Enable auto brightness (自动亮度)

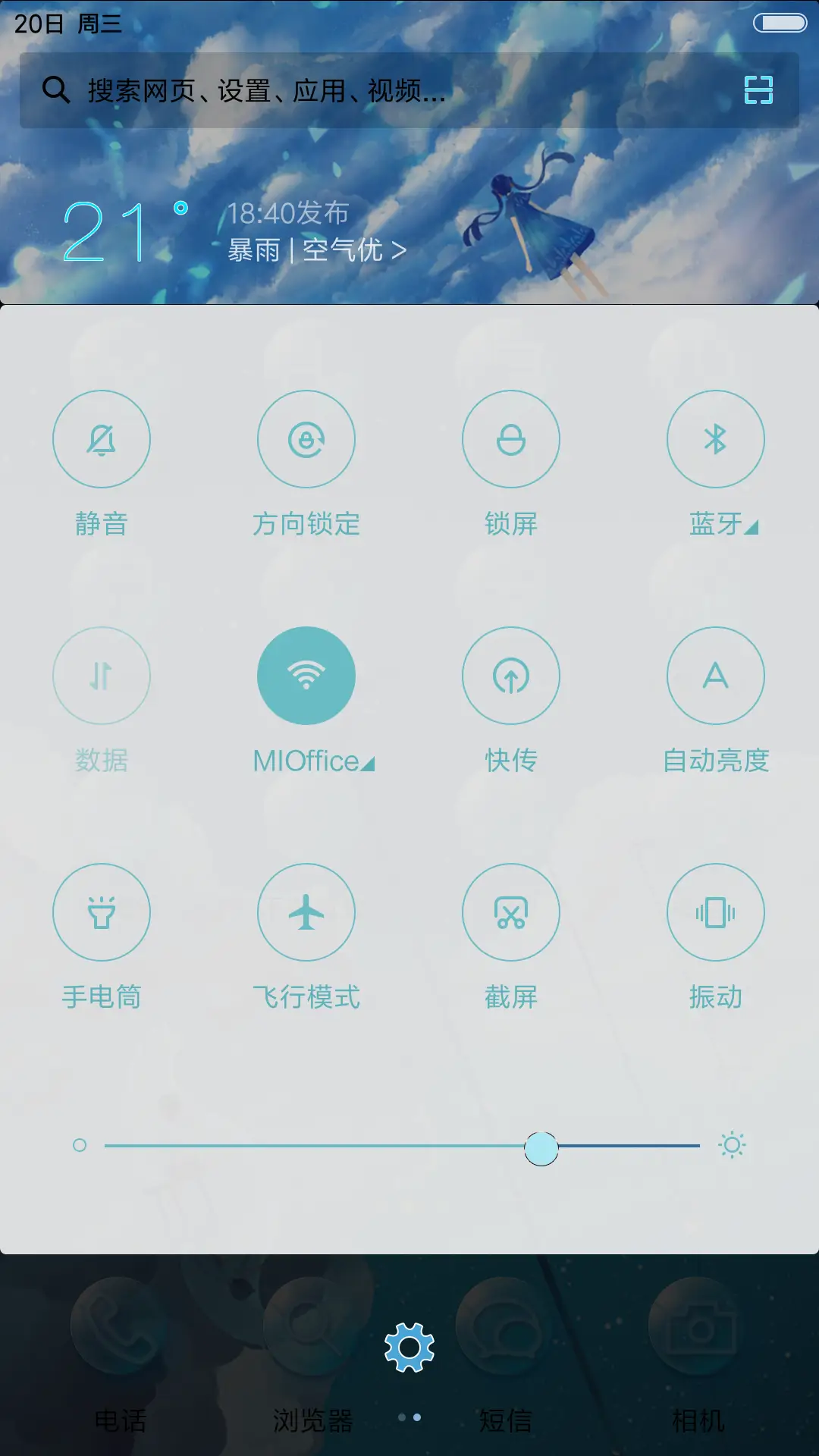715,676
